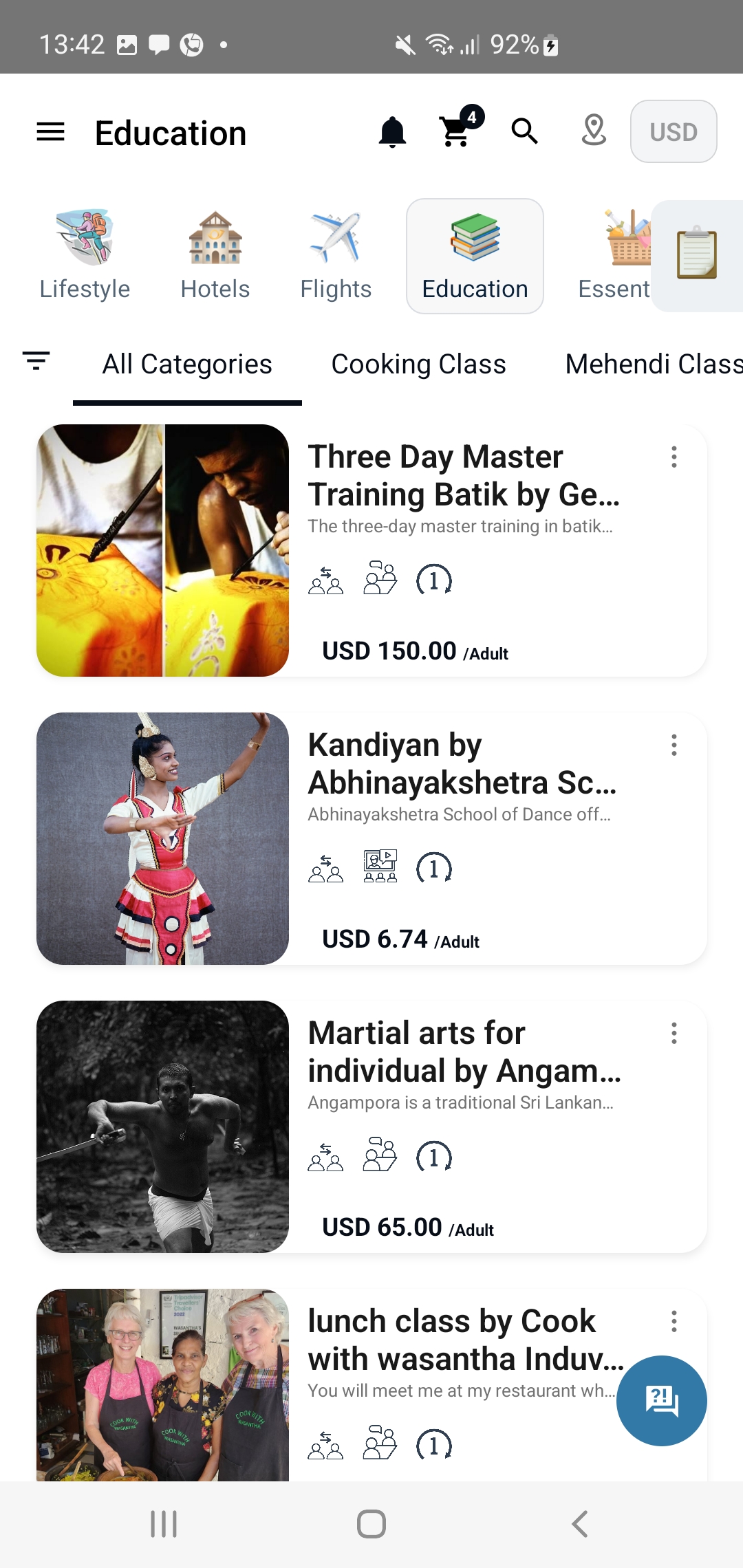Screen dimensions: 743x1568
Task: Open the hamburger navigation menu
Action: click(x=50, y=132)
